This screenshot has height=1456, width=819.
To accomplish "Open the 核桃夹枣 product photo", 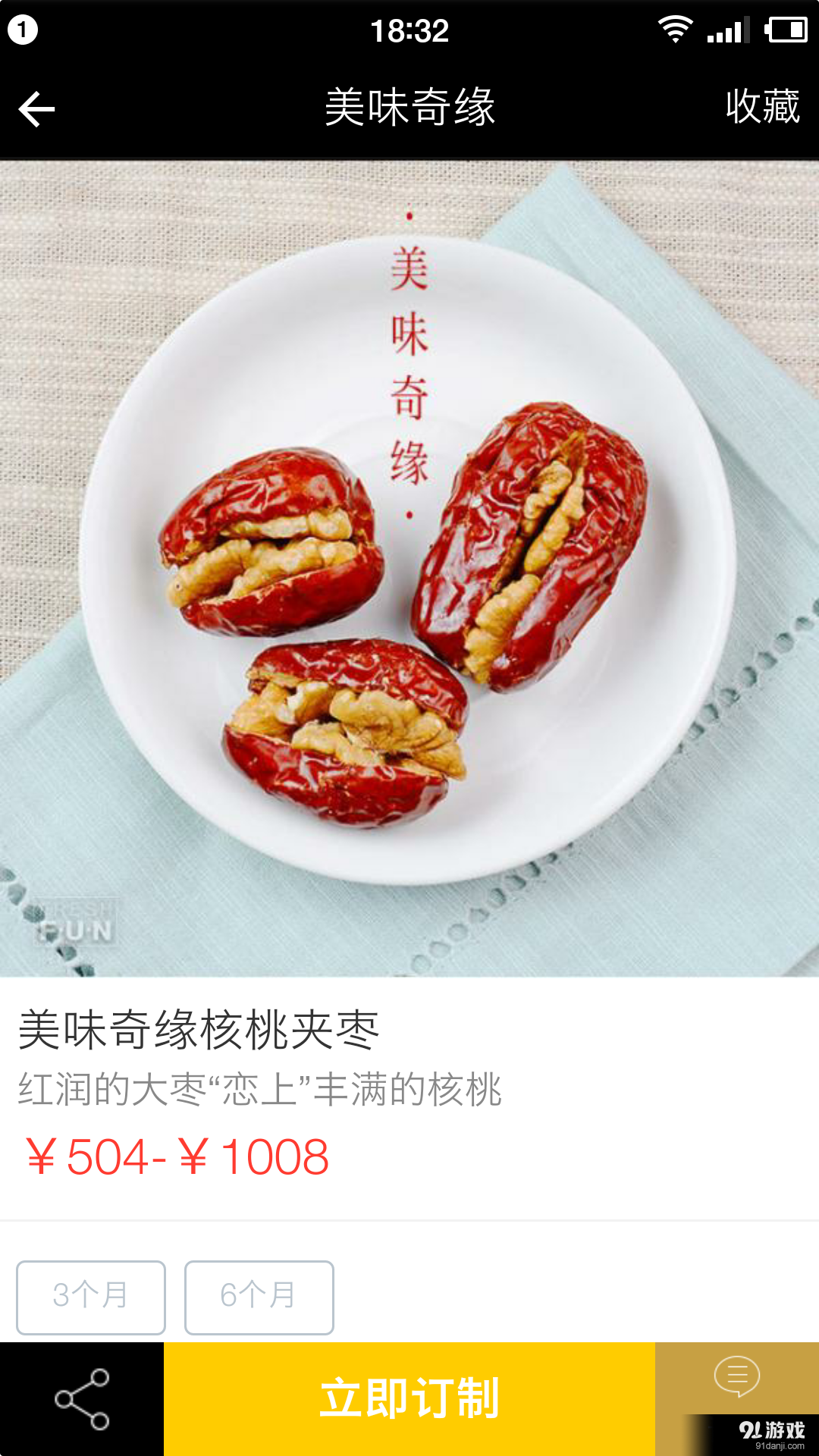I will [x=409, y=569].
